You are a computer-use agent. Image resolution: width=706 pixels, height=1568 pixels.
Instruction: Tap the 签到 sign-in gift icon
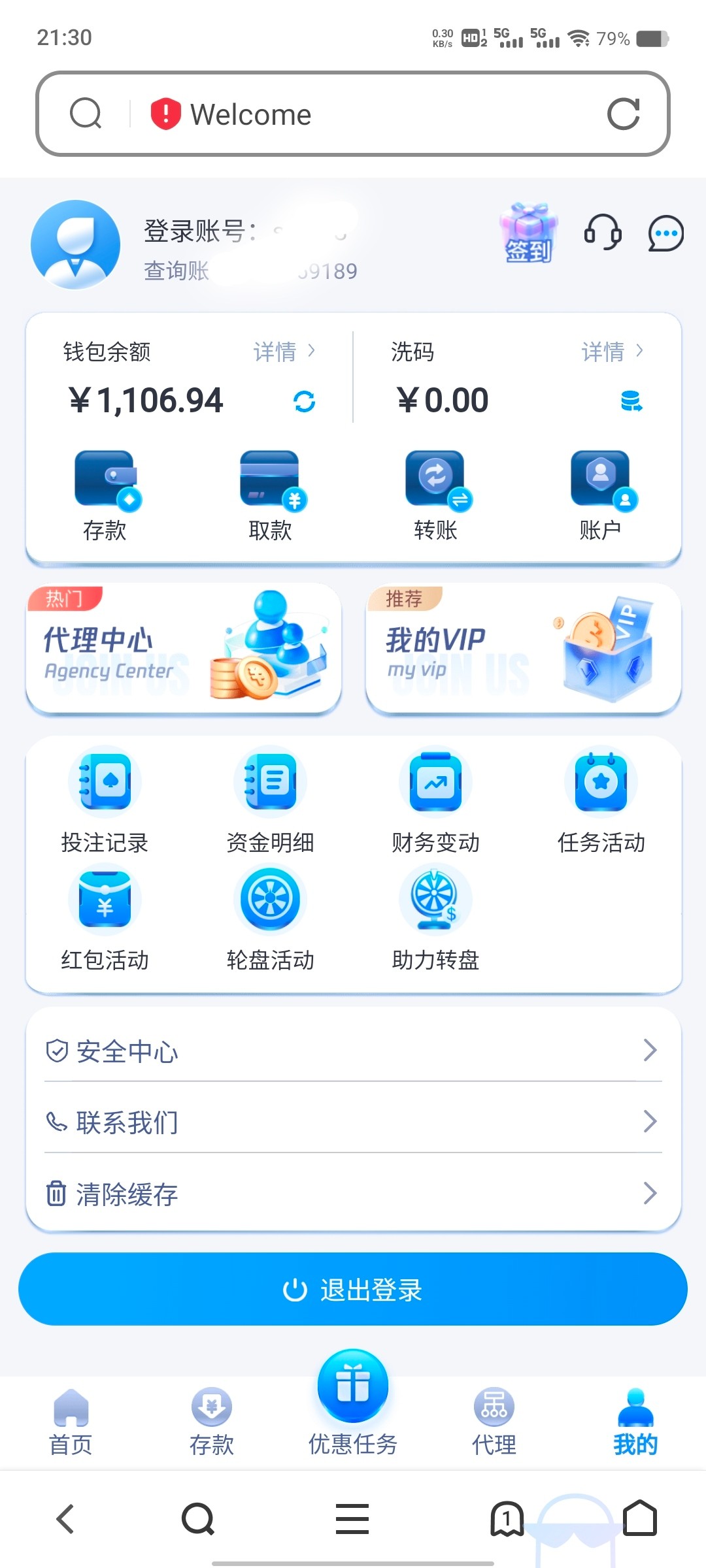[528, 233]
